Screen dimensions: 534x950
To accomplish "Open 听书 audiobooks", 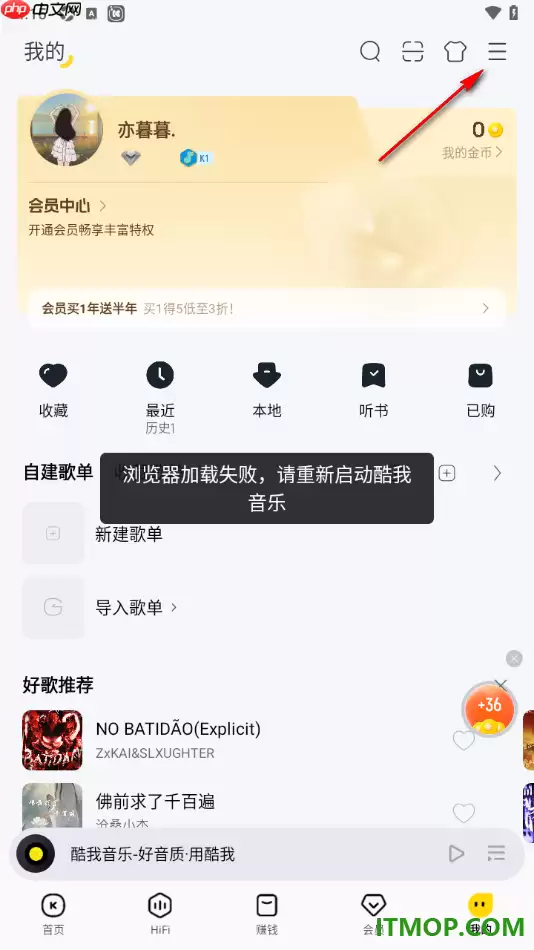I will click(x=373, y=390).
